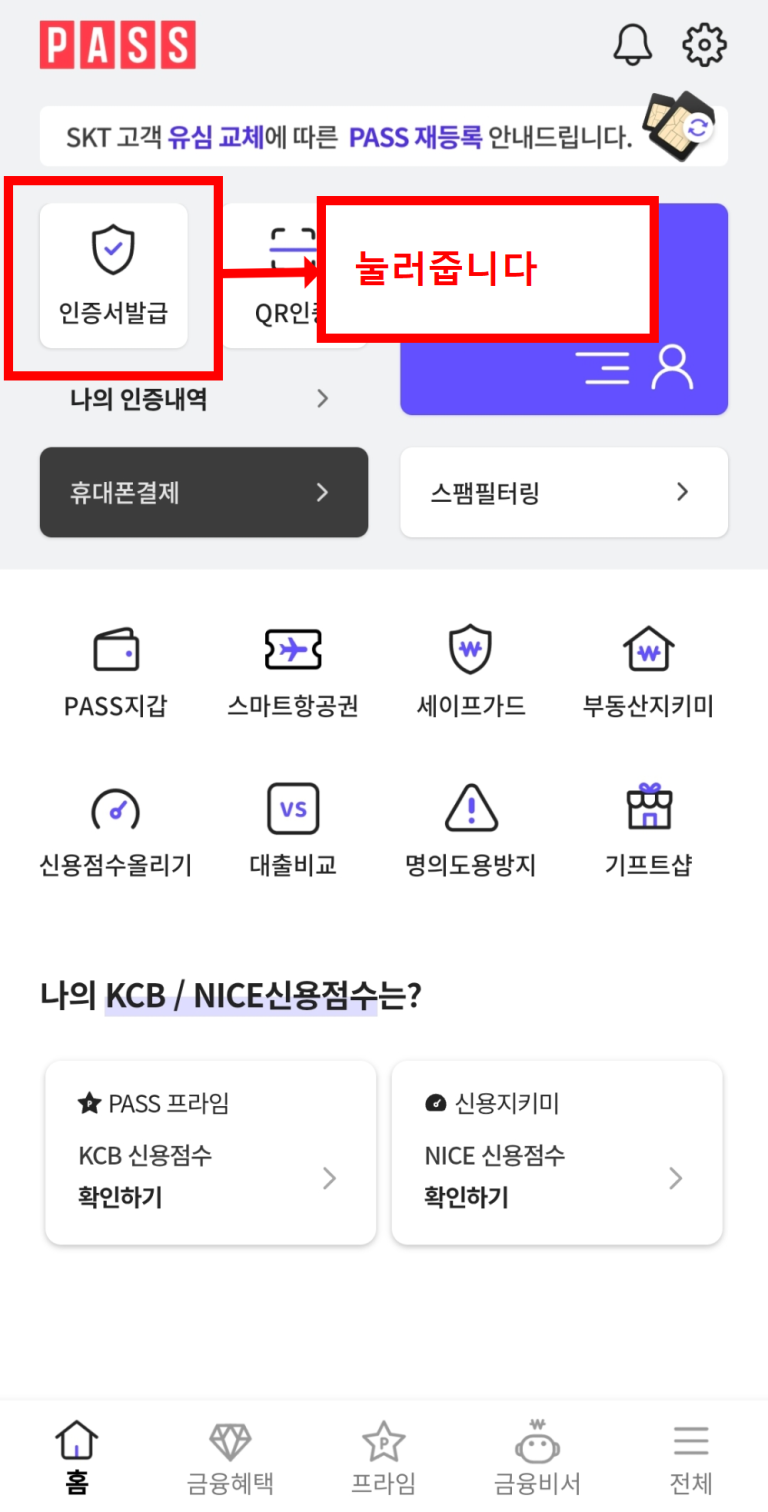Screen dimensions: 768x1512
Task: Expand the 스팸필터링 spam filtering section
Action: [x=564, y=491]
